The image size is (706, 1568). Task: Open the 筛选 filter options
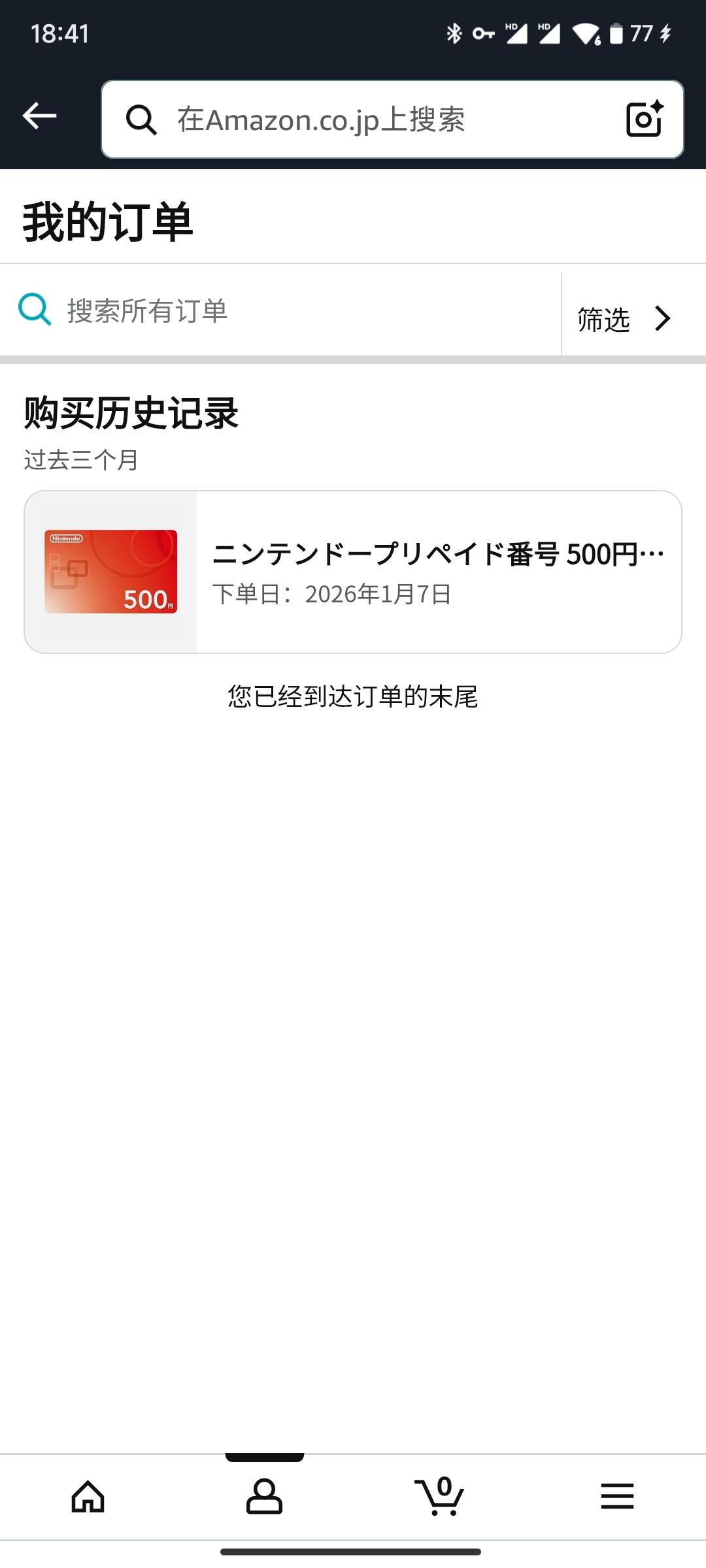click(x=624, y=319)
